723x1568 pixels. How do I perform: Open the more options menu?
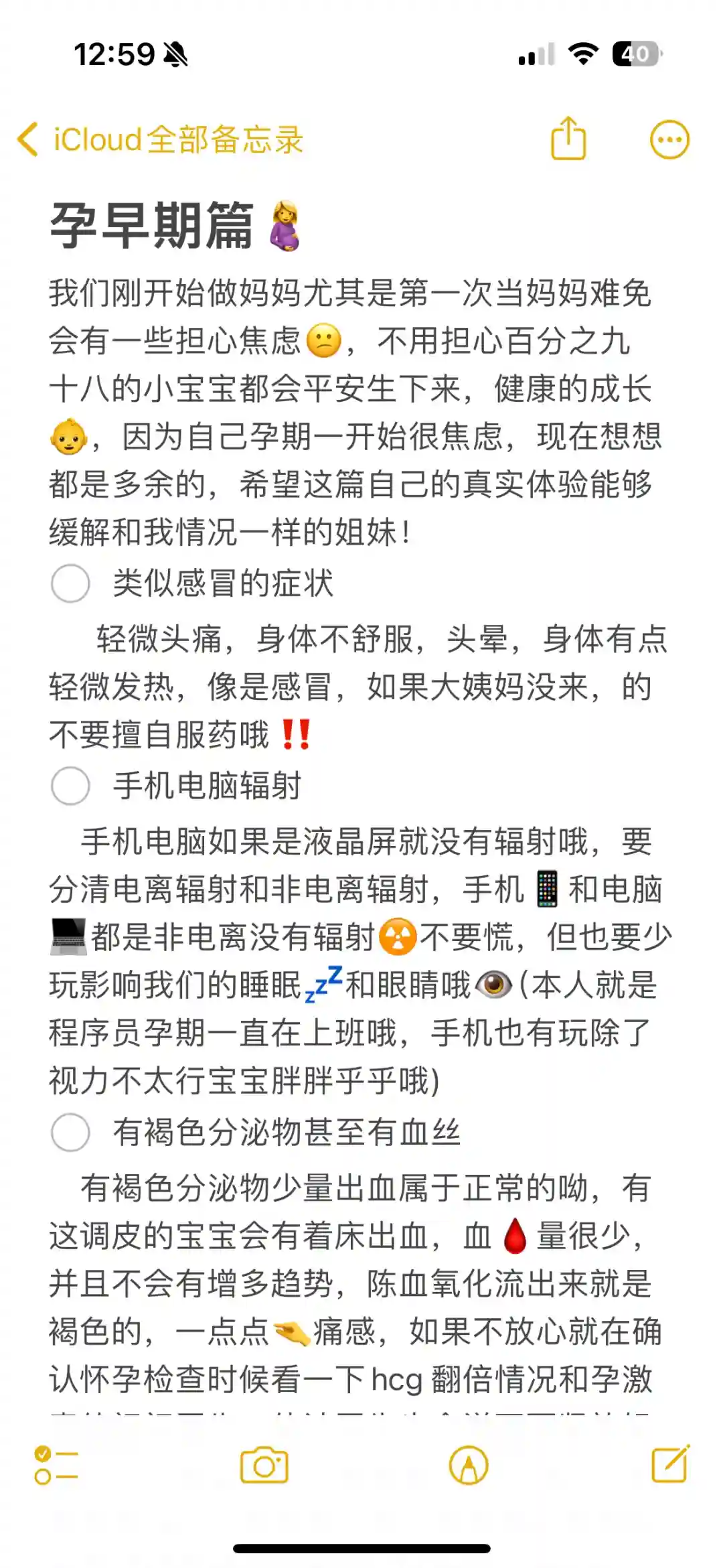[x=669, y=140]
